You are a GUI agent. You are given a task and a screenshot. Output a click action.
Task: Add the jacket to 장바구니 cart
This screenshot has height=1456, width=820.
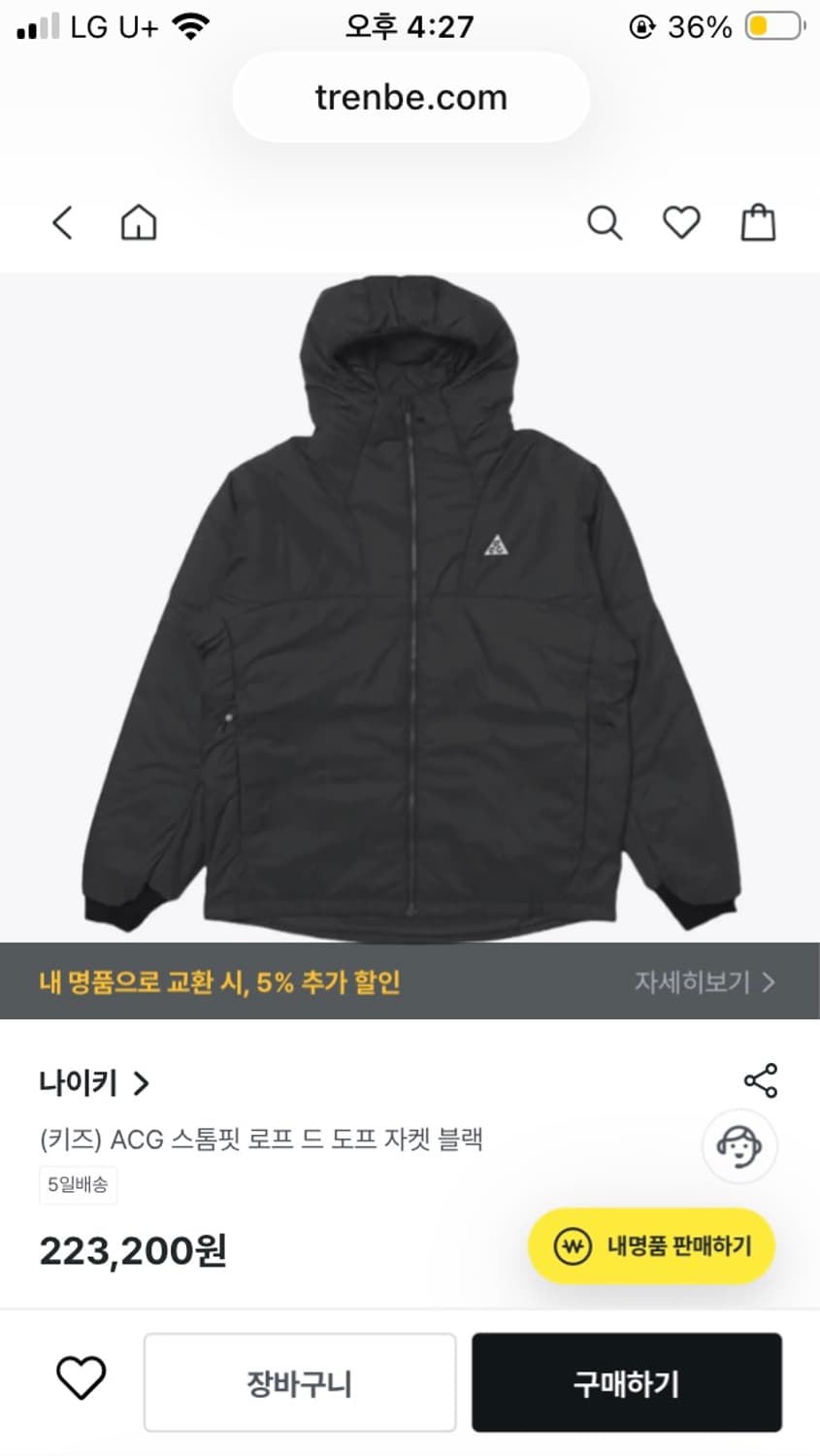[299, 1382]
